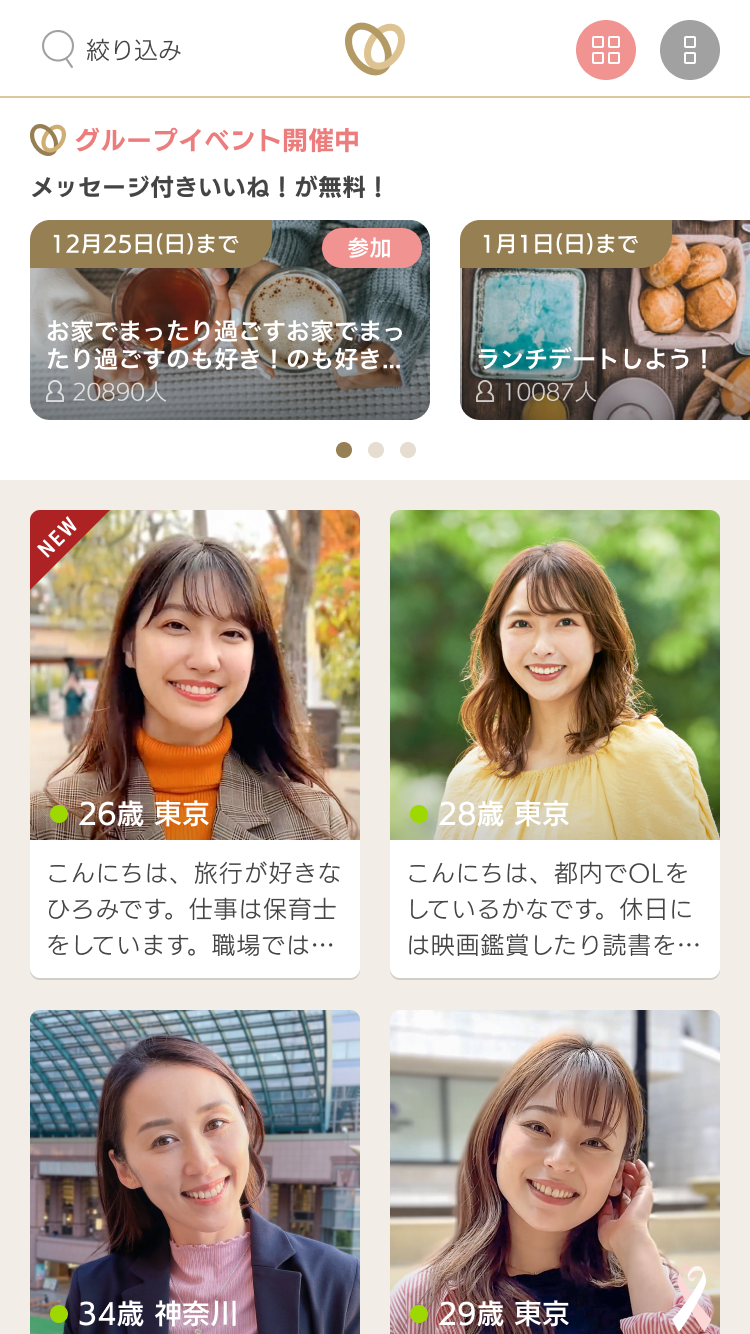This screenshot has width=750, height=1334.
Task: View the 28歳 東京 かな profile
Action: [555, 743]
